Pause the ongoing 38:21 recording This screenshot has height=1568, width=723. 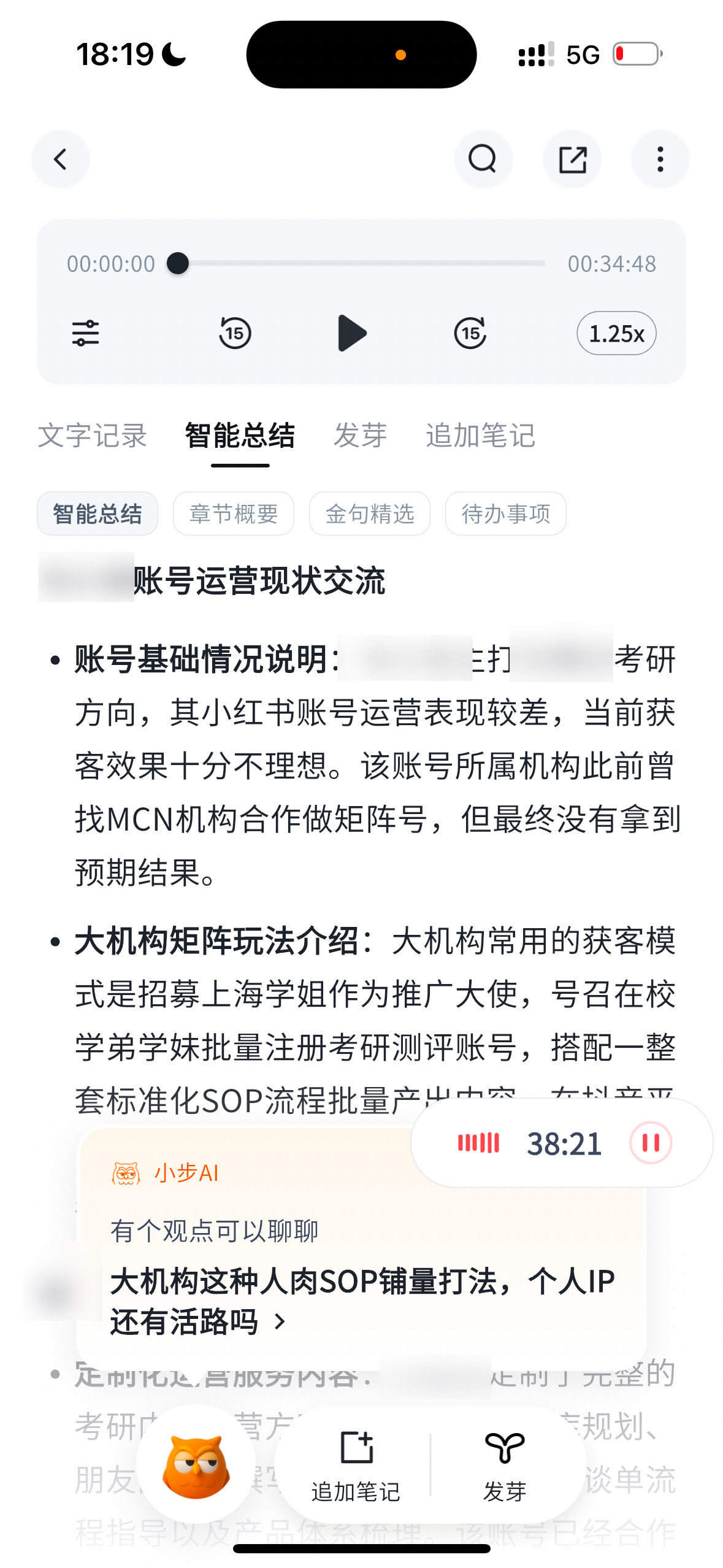(651, 1143)
